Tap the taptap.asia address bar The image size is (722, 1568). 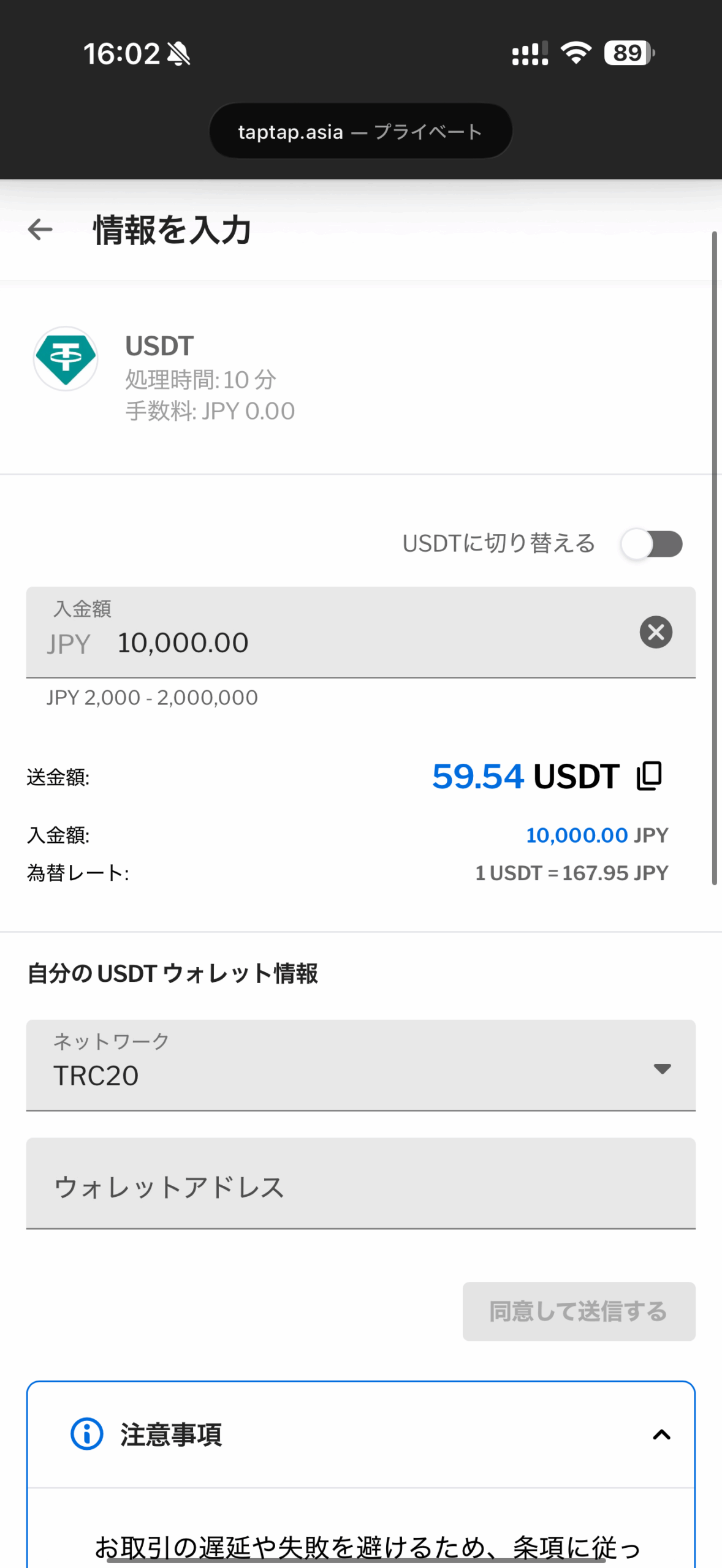click(x=360, y=131)
